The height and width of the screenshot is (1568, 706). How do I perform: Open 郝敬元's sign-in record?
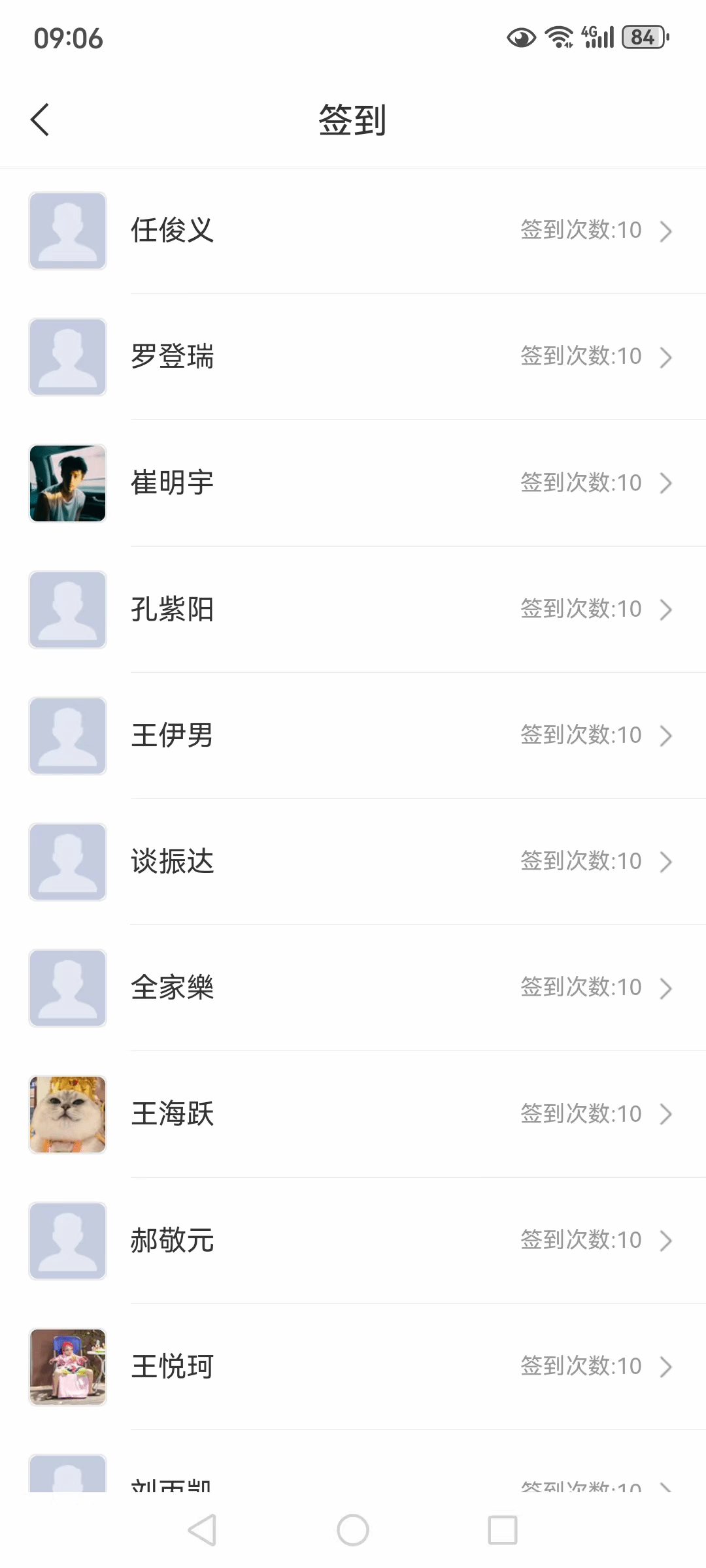click(x=353, y=1239)
